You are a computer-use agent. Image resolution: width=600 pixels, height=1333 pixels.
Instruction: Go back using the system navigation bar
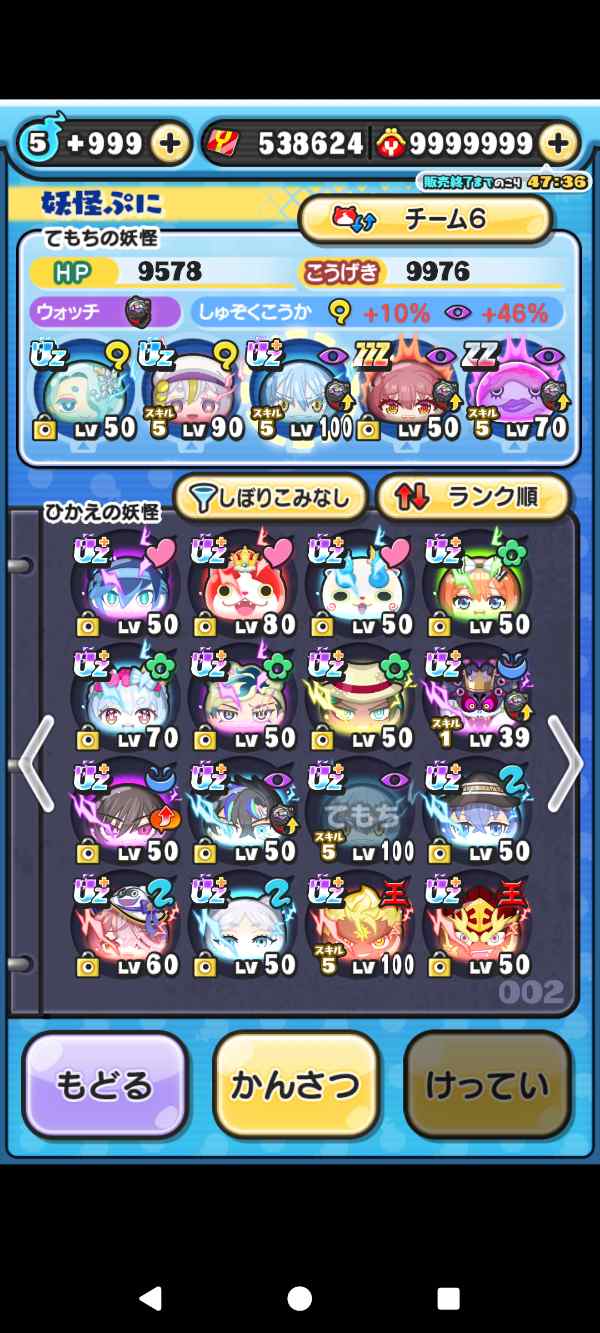150,1298
